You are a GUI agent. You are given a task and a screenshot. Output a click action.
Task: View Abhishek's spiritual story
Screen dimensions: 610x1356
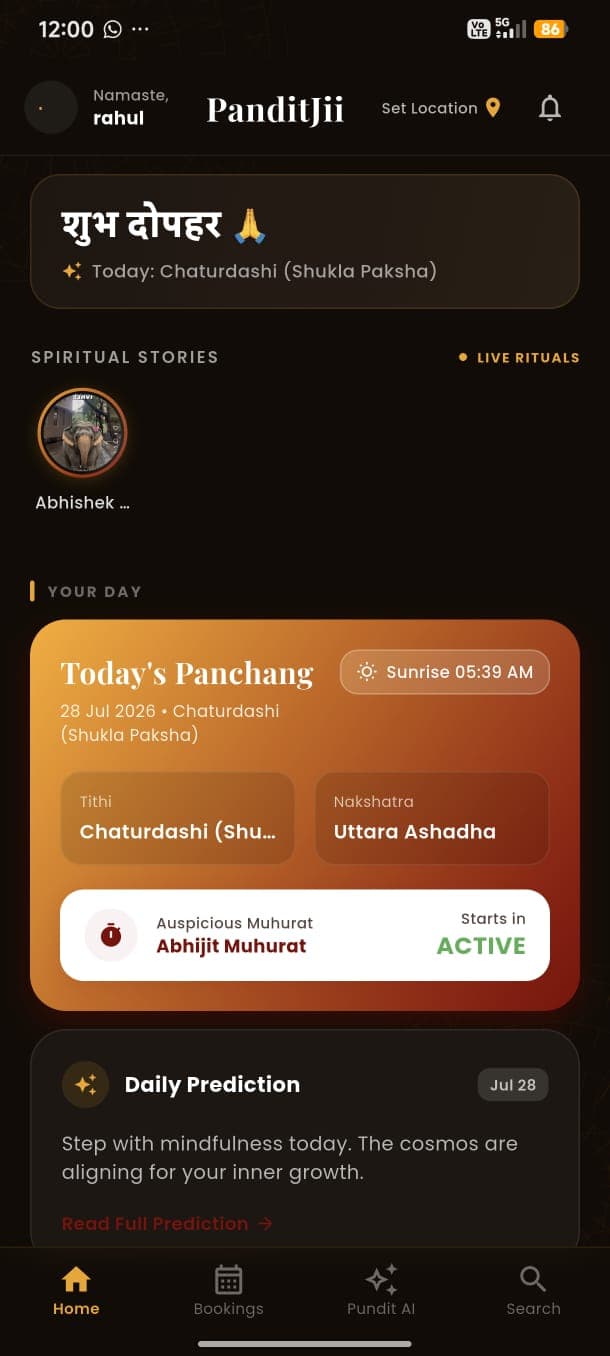(82, 433)
